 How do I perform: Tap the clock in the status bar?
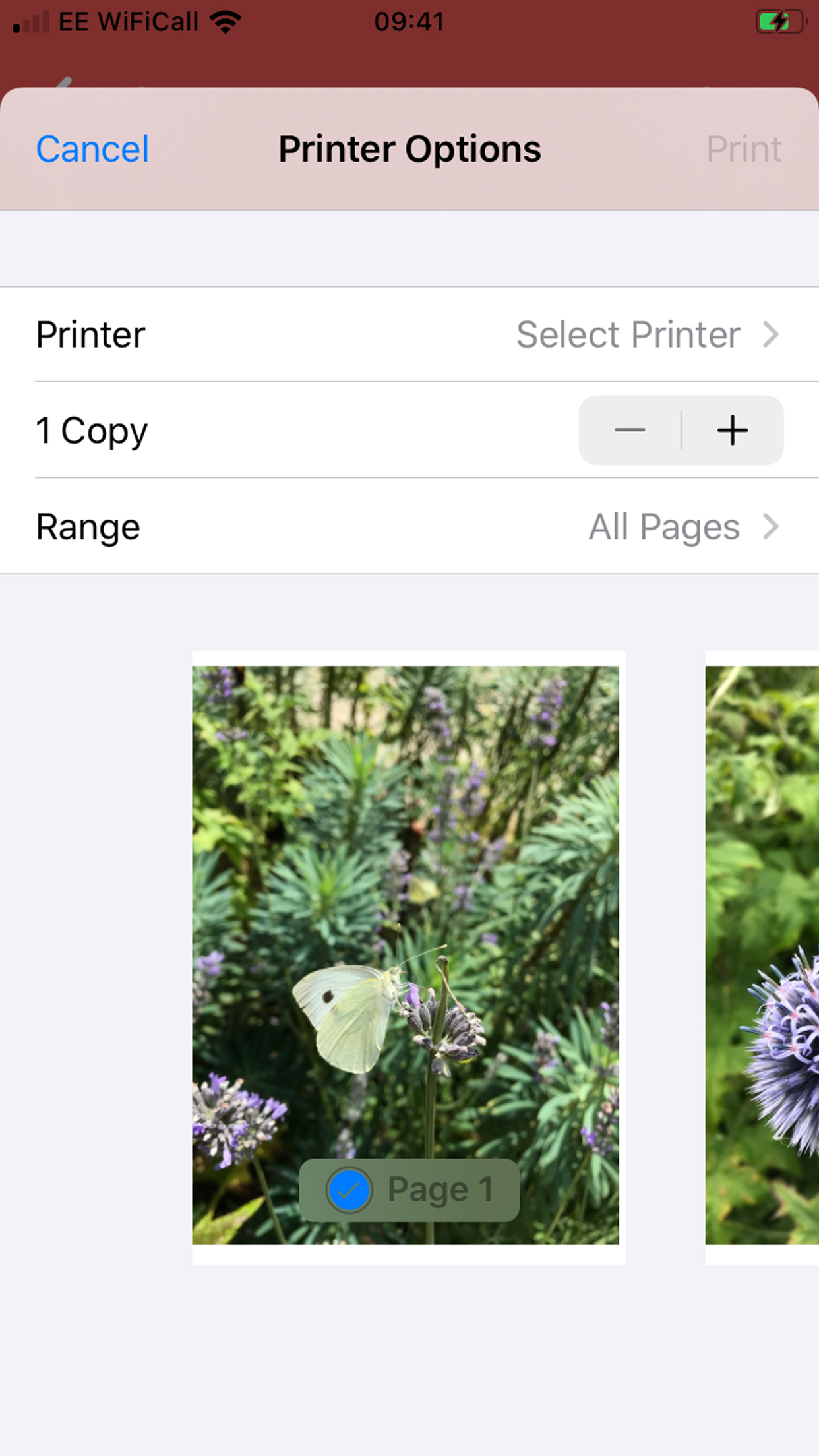pos(409,21)
